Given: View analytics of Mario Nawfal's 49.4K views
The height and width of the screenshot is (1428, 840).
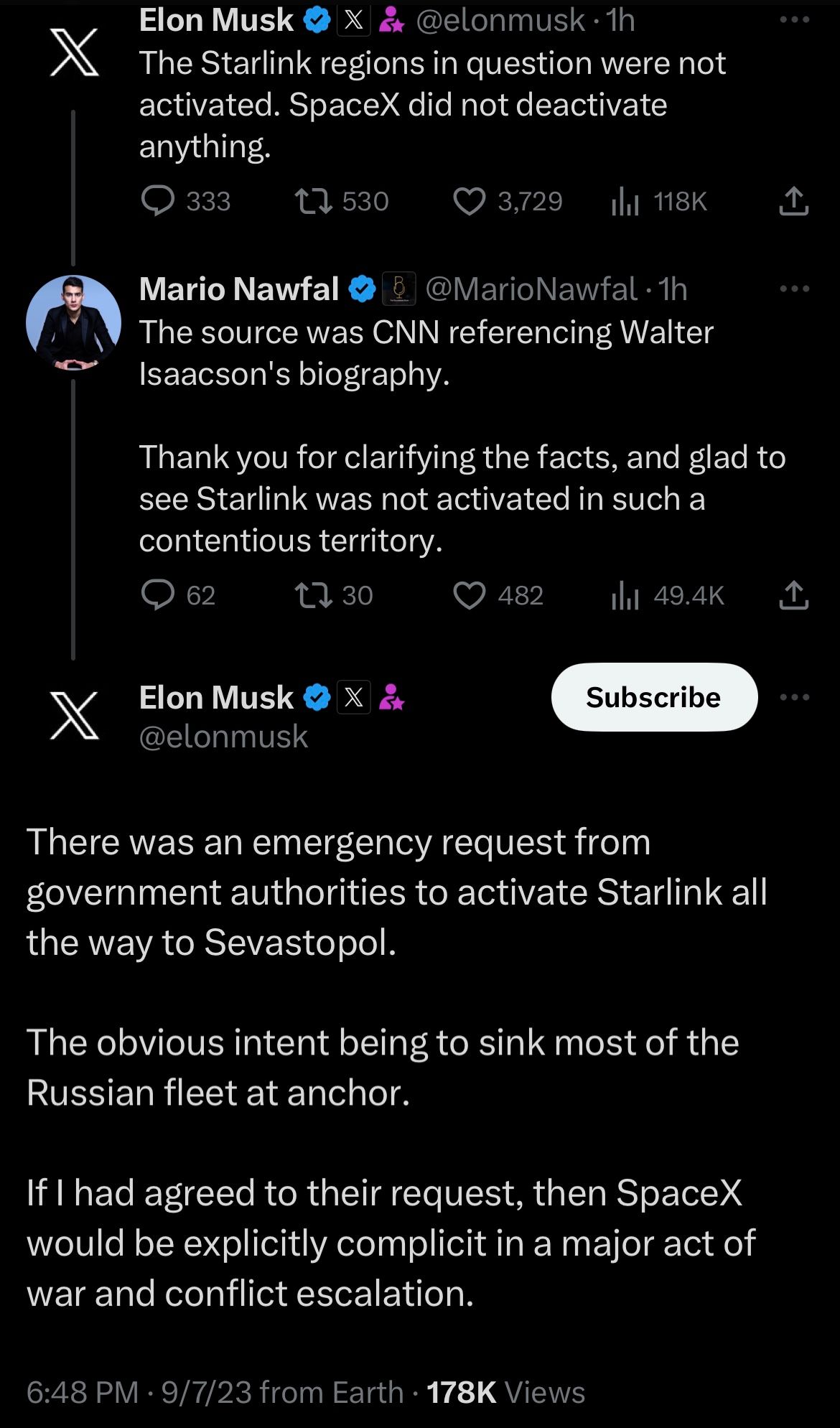Looking at the screenshot, I should [x=625, y=595].
